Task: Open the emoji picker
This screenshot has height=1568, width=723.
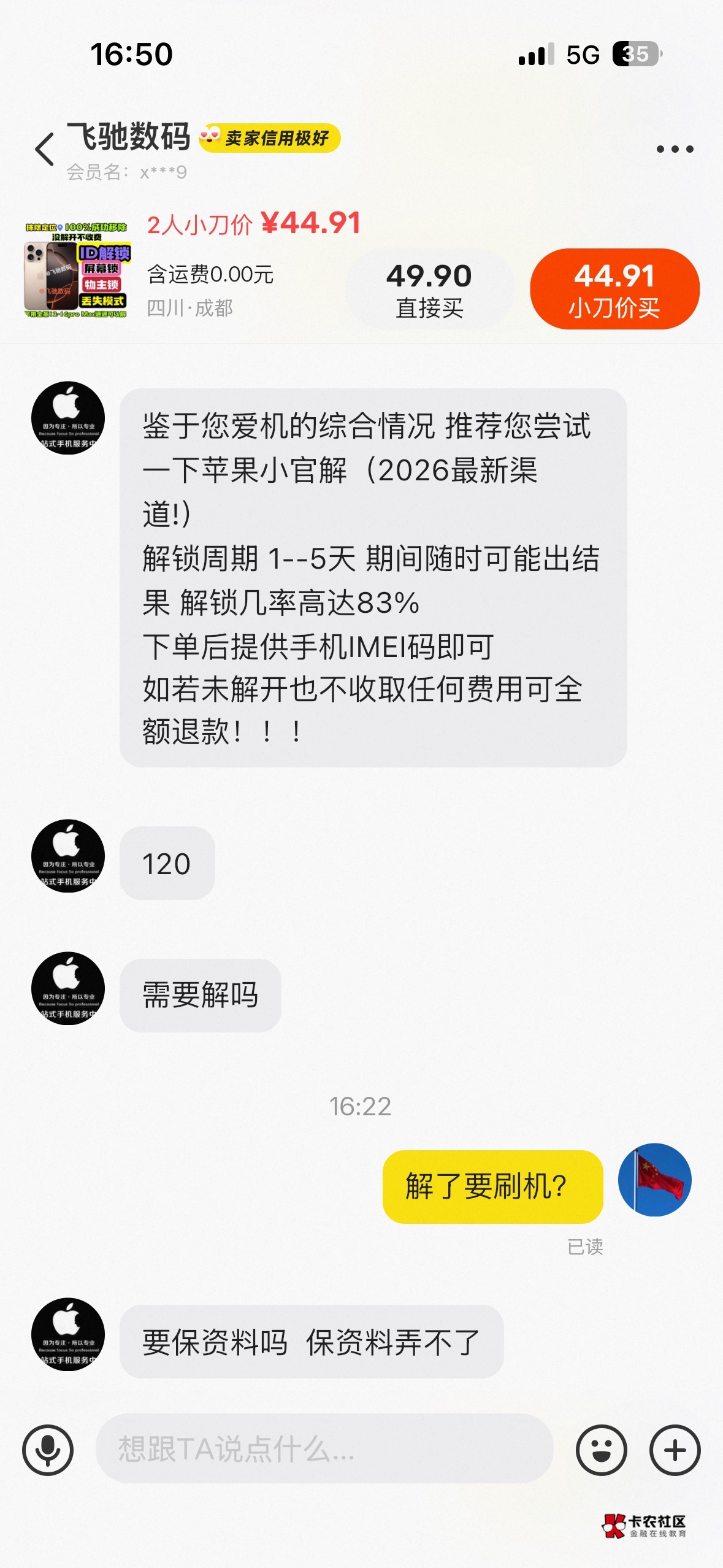Action: click(601, 1450)
